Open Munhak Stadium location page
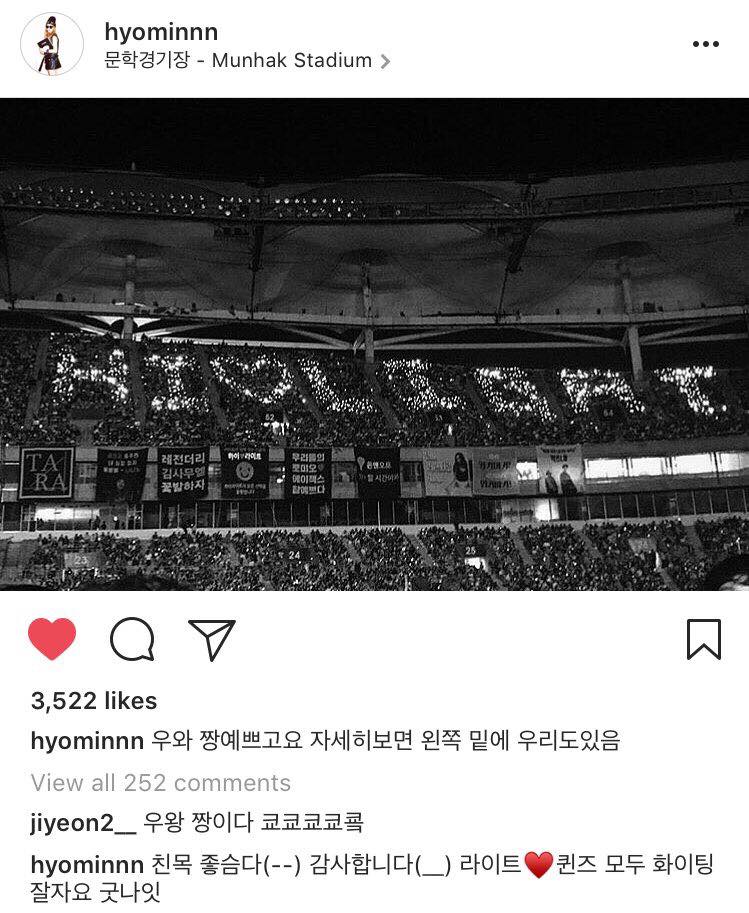The height and width of the screenshot is (913, 749). coord(246,60)
